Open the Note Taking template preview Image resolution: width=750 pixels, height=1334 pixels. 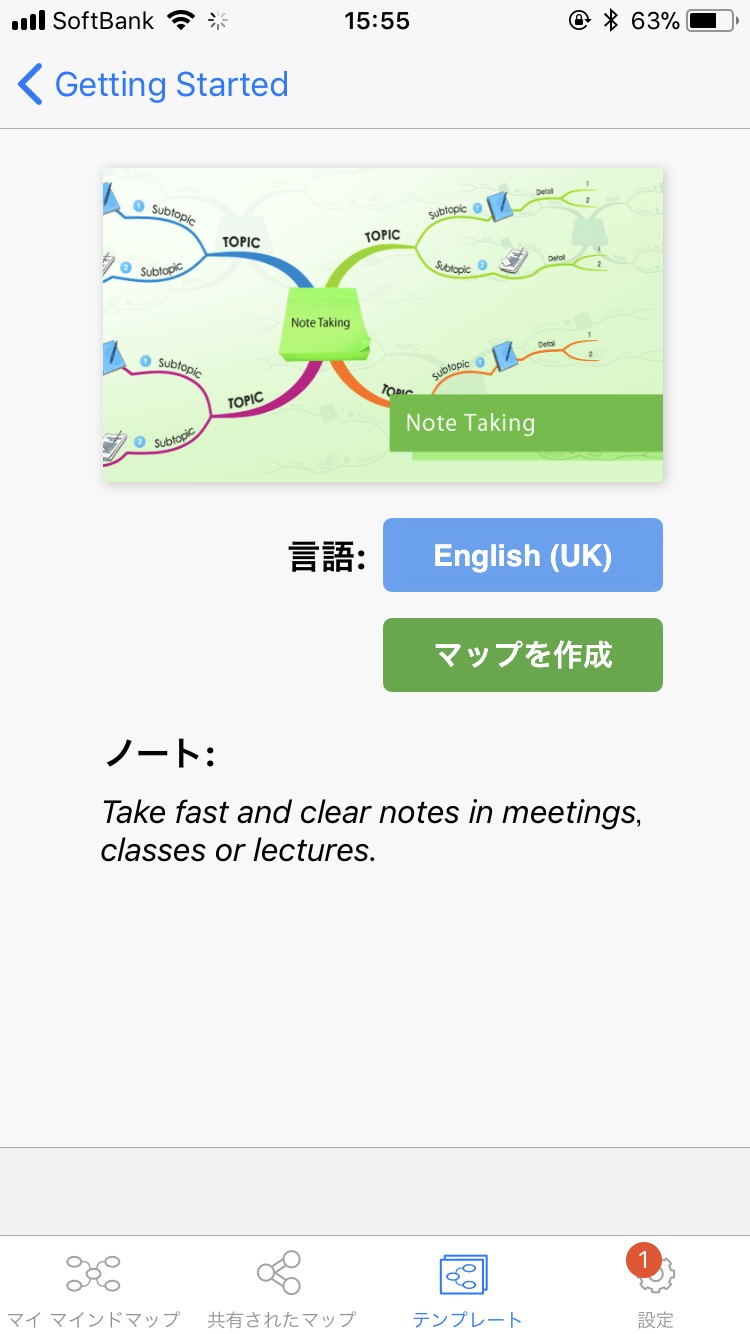point(383,325)
